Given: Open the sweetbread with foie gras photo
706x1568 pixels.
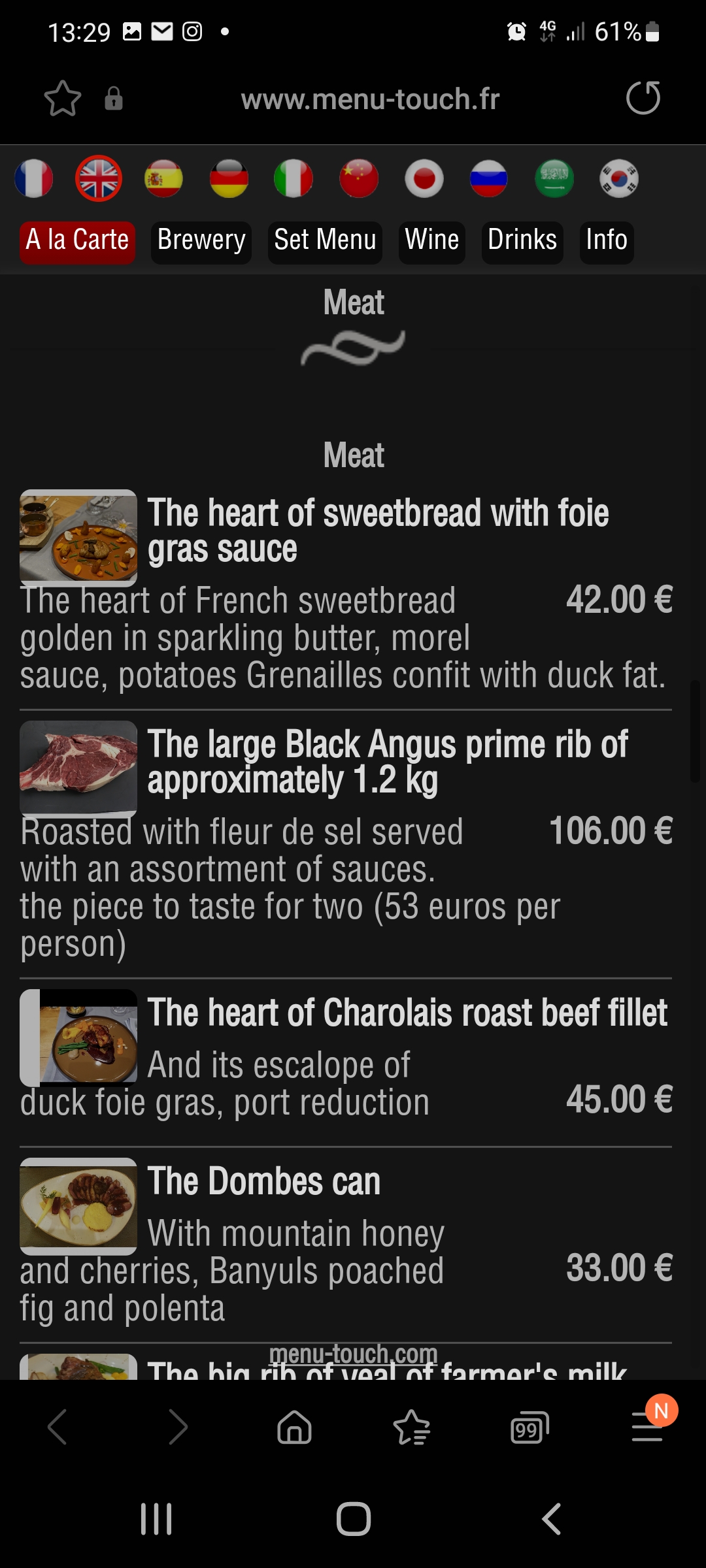Looking at the screenshot, I should click(x=78, y=537).
